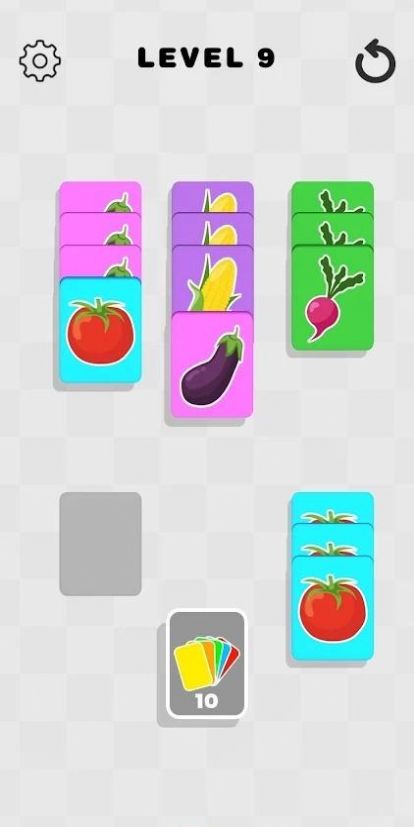Screen dimensions: 414x827
Task: Open the settings gear
Action: pyautogui.click(x=40, y=61)
